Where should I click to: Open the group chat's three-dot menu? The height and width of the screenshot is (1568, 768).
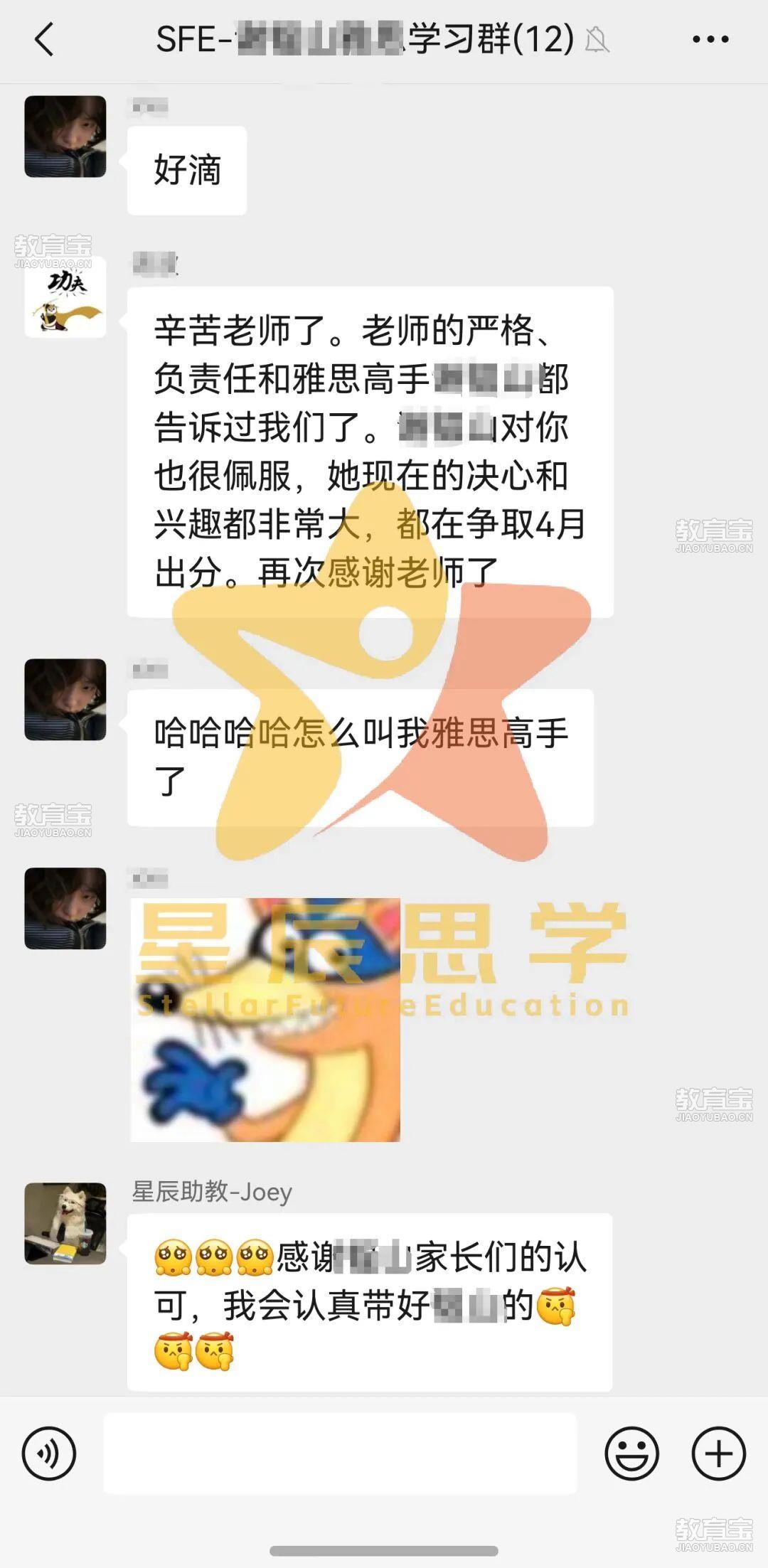(710, 39)
